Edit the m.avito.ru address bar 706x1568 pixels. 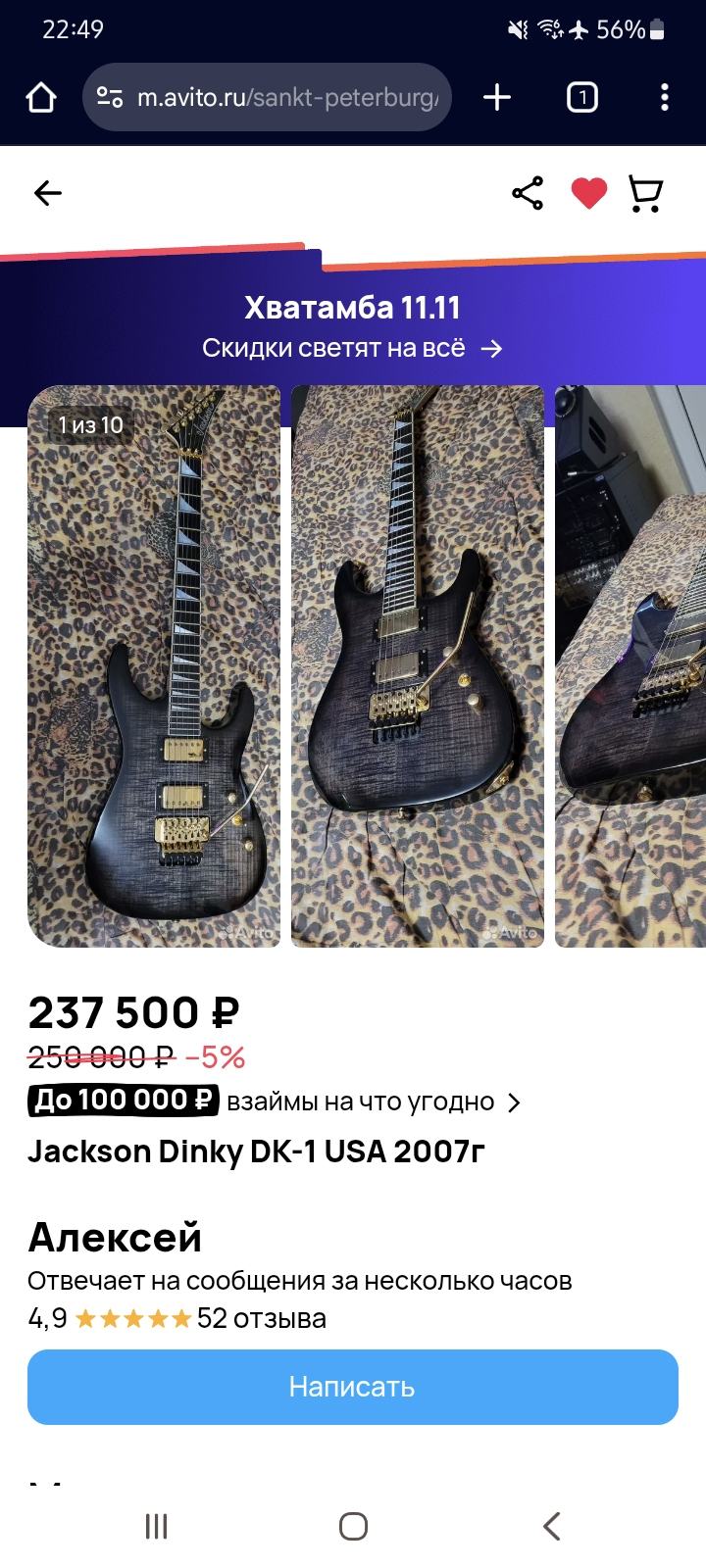pos(284,97)
